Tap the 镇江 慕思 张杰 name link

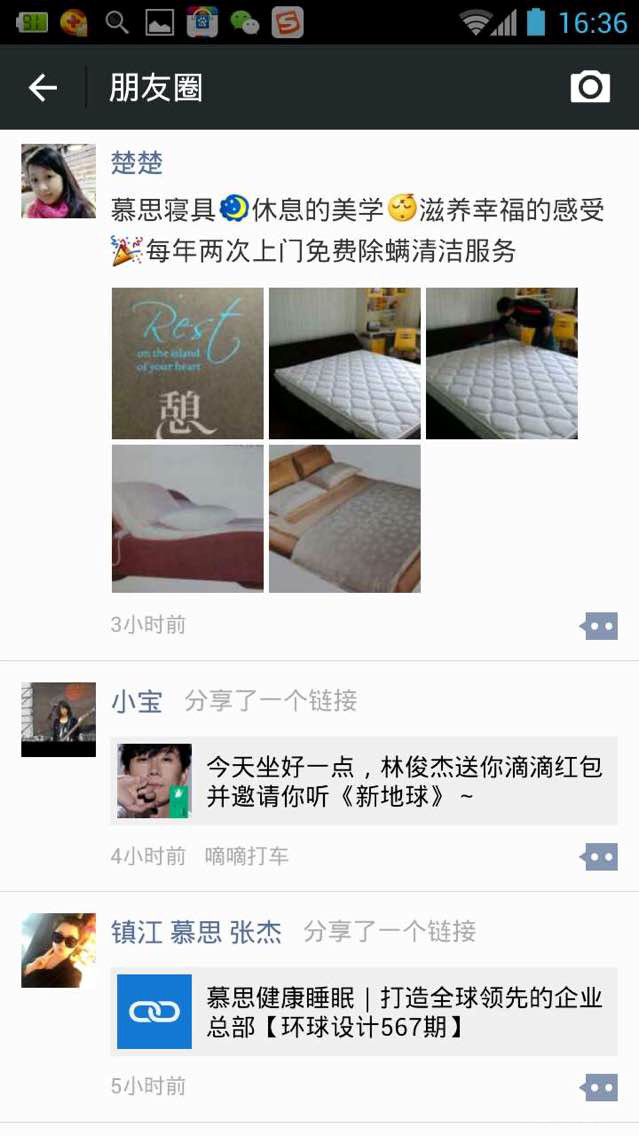click(x=196, y=932)
